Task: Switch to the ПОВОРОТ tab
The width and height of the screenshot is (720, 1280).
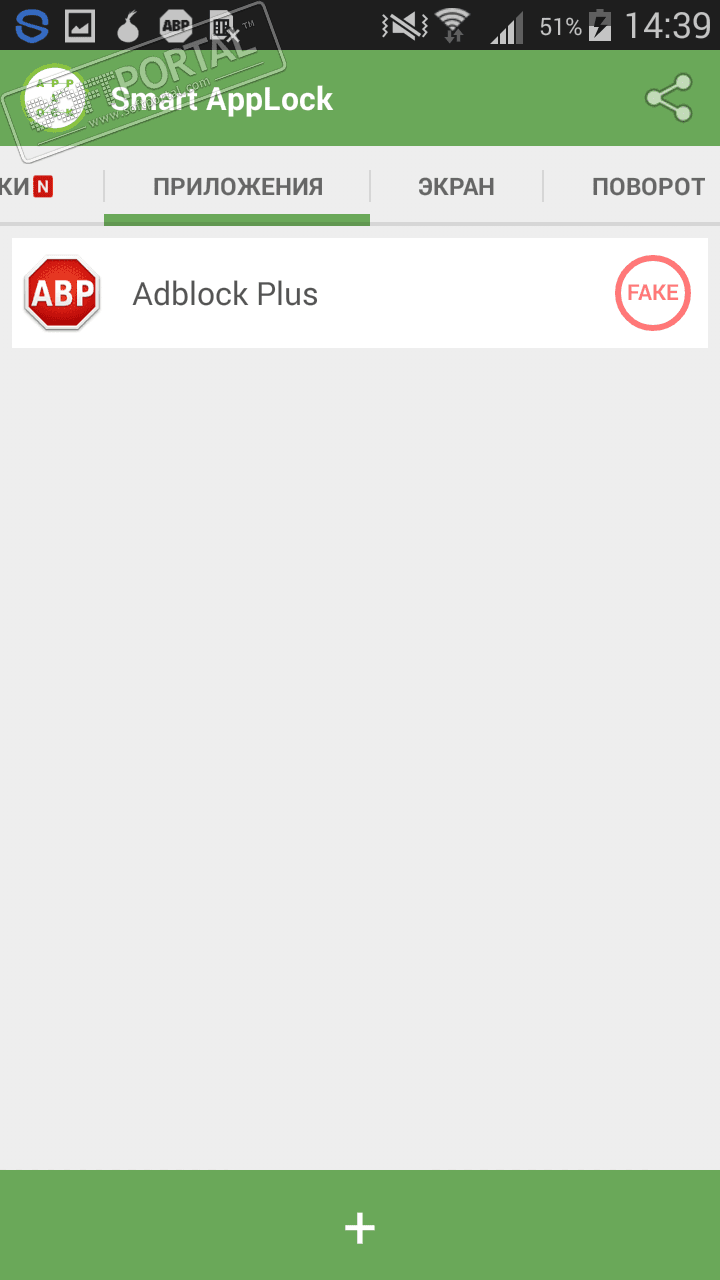Action: 648,187
